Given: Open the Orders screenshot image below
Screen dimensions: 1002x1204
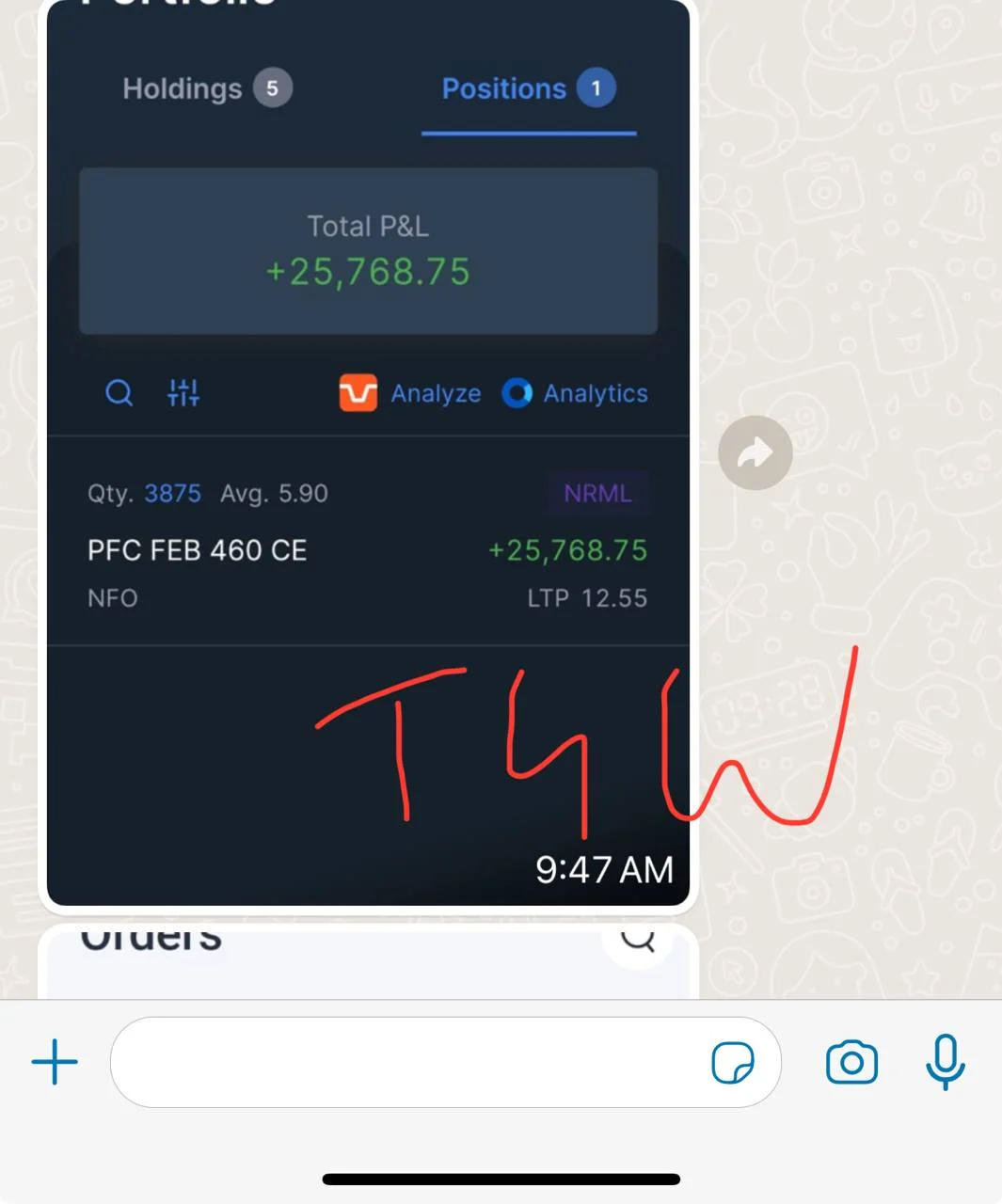Looking at the screenshot, I should click(x=367, y=961).
